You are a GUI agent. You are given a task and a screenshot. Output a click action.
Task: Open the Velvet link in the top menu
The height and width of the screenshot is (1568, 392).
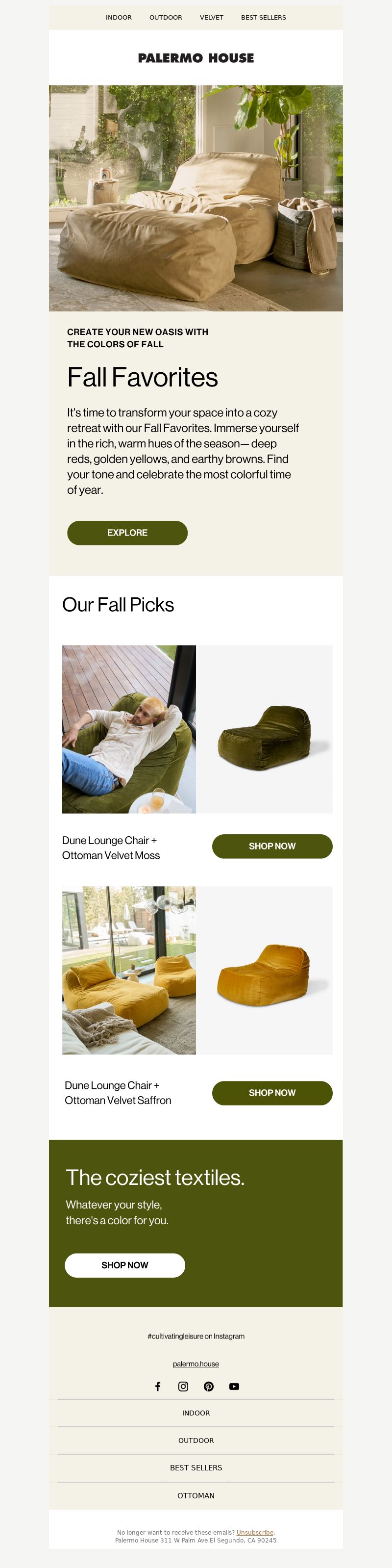212,18
